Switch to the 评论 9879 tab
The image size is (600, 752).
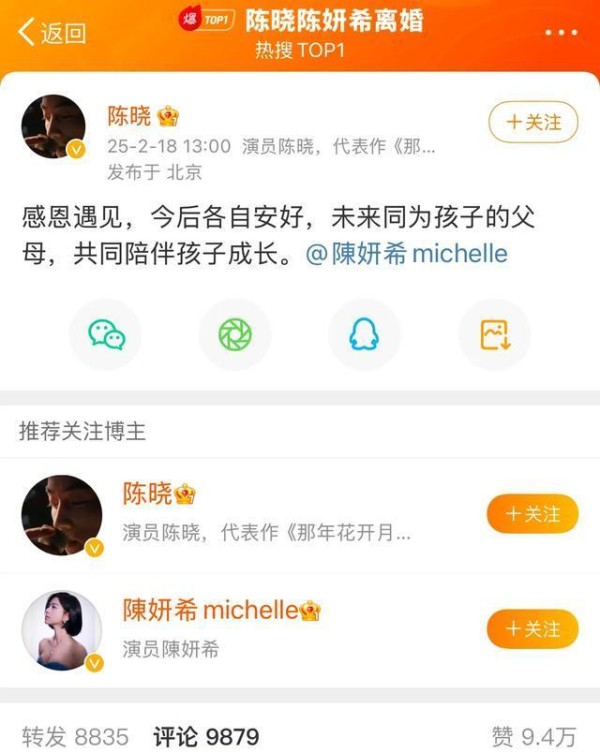(206, 737)
